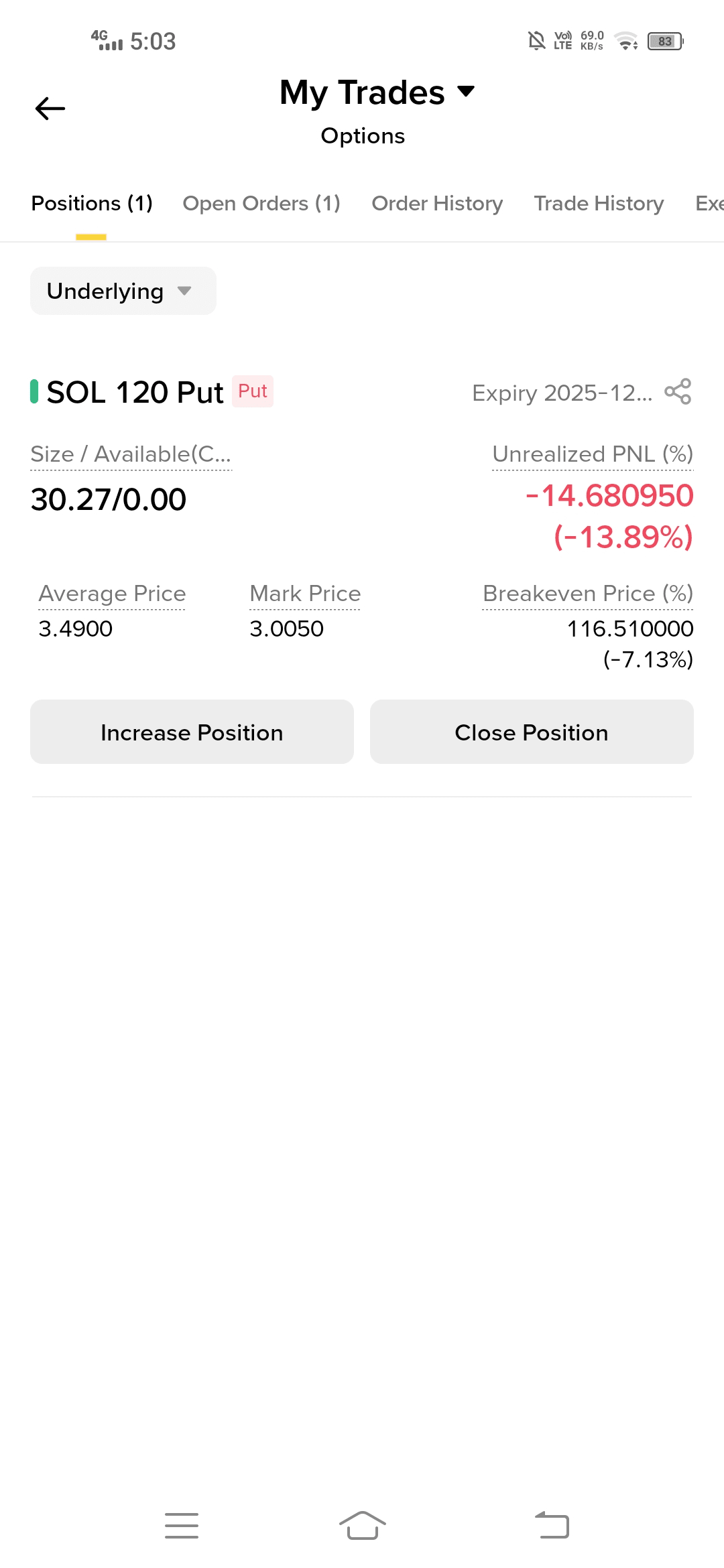The image size is (724, 1568).
Task: Expand the My Trades dropdown title
Action: 377,92
